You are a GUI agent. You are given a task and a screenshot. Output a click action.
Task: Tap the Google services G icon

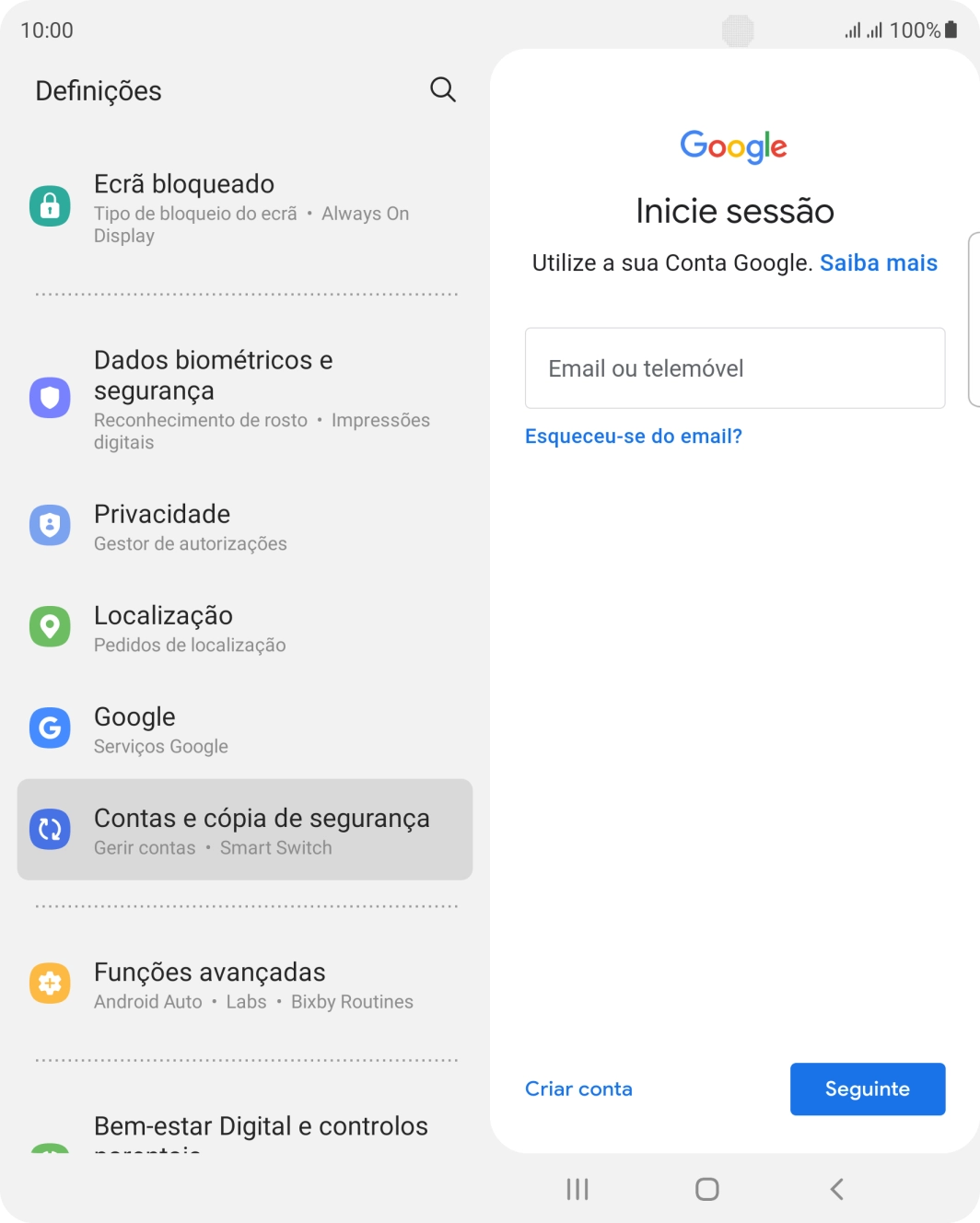coord(50,728)
